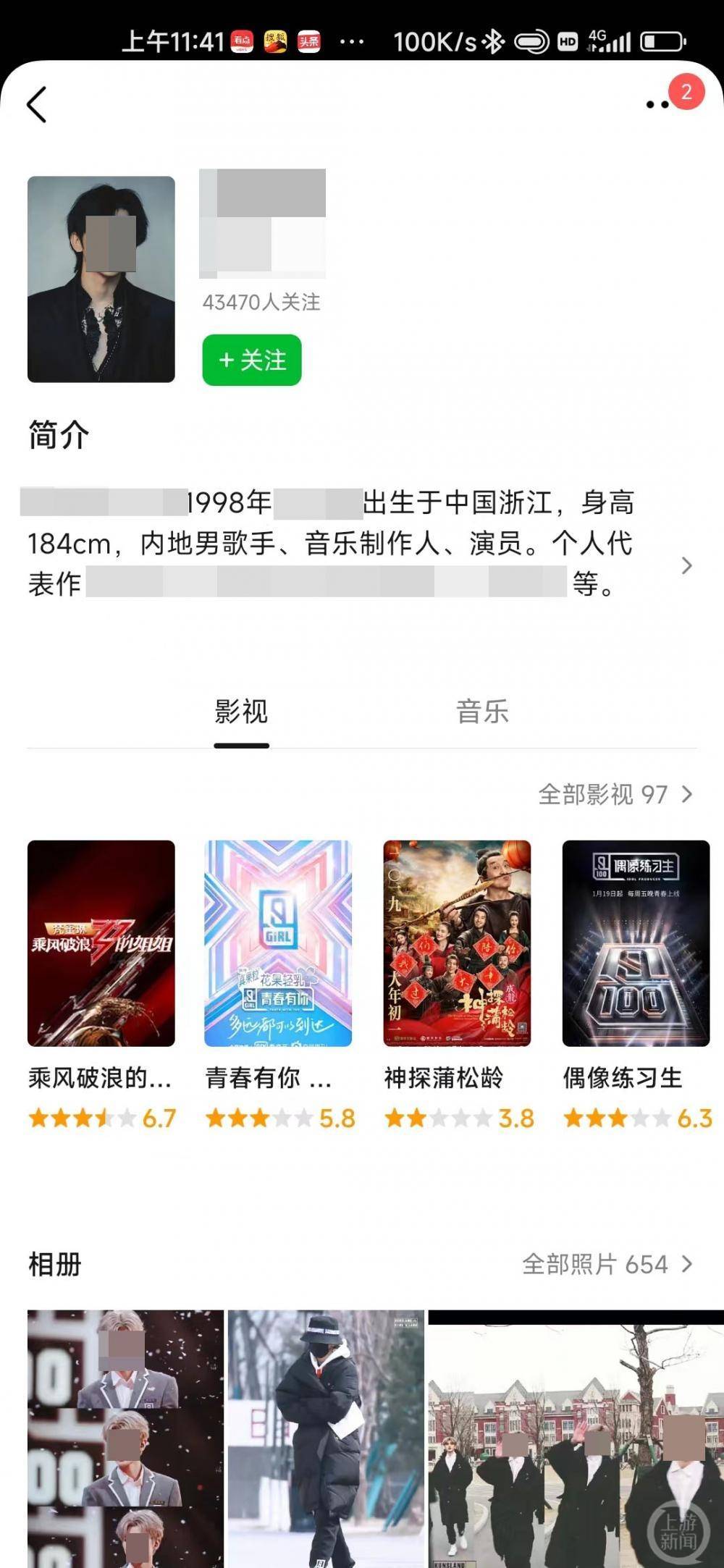Expand the full 简介 biography
This screenshot has height=1568, width=724.
tap(686, 565)
